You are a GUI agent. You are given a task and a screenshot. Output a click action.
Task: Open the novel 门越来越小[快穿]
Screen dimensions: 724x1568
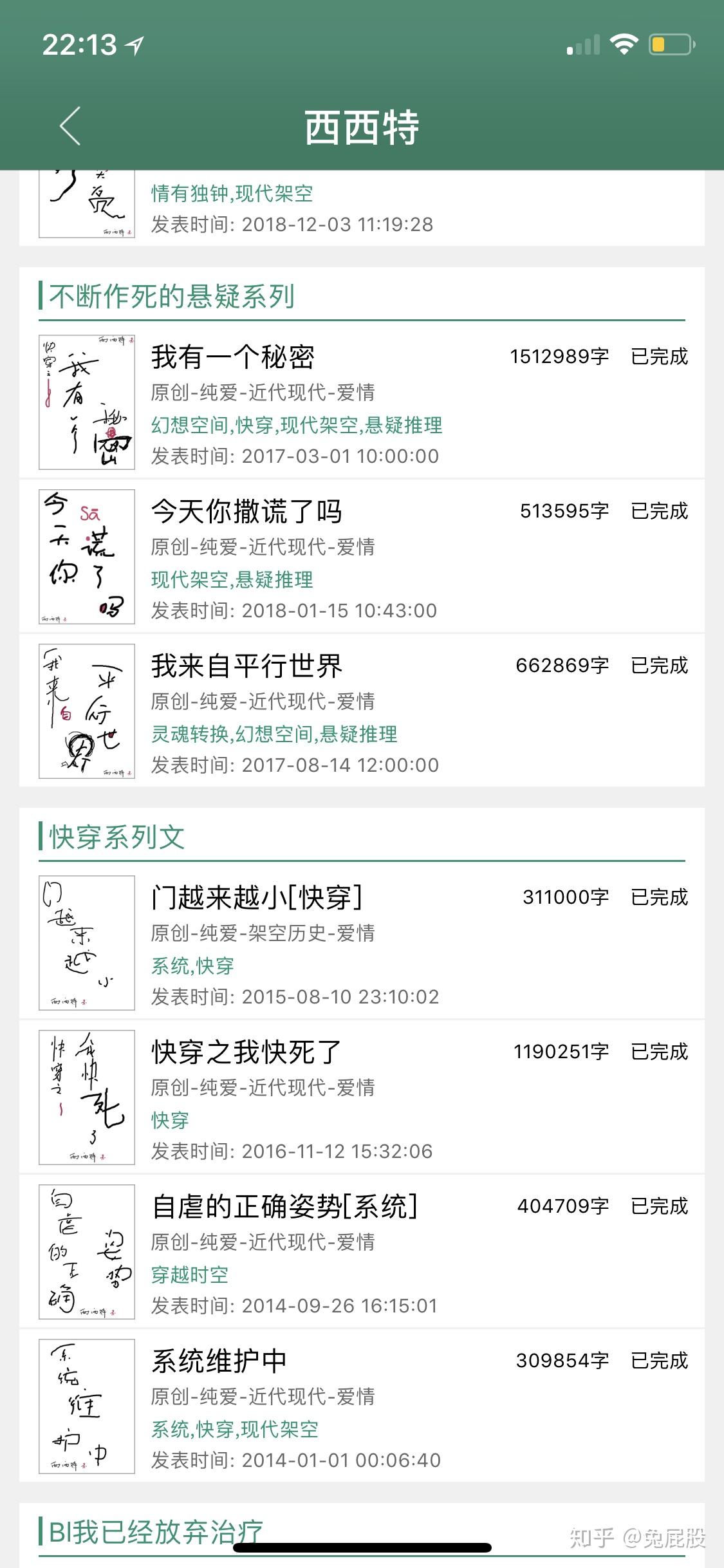(x=256, y=899)
